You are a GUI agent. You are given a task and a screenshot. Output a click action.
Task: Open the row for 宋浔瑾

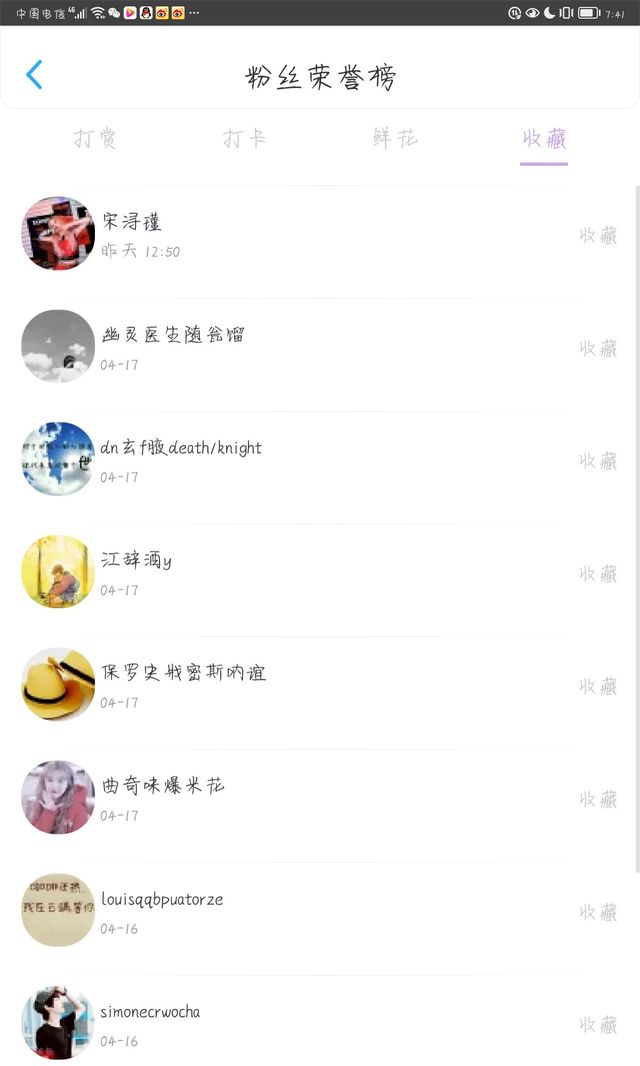(320, 233)
